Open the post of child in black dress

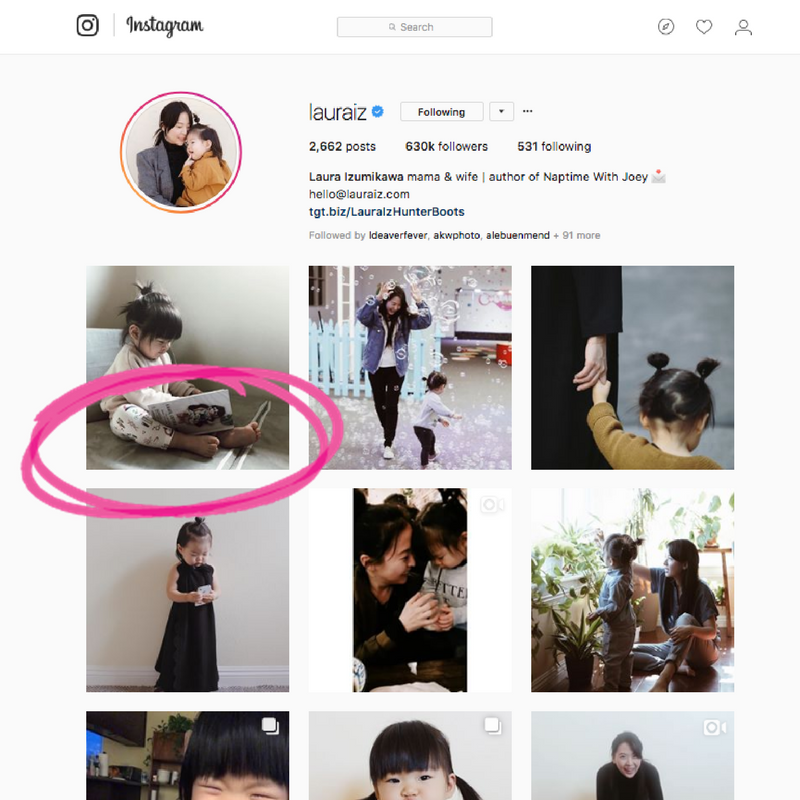pos(187,590)
